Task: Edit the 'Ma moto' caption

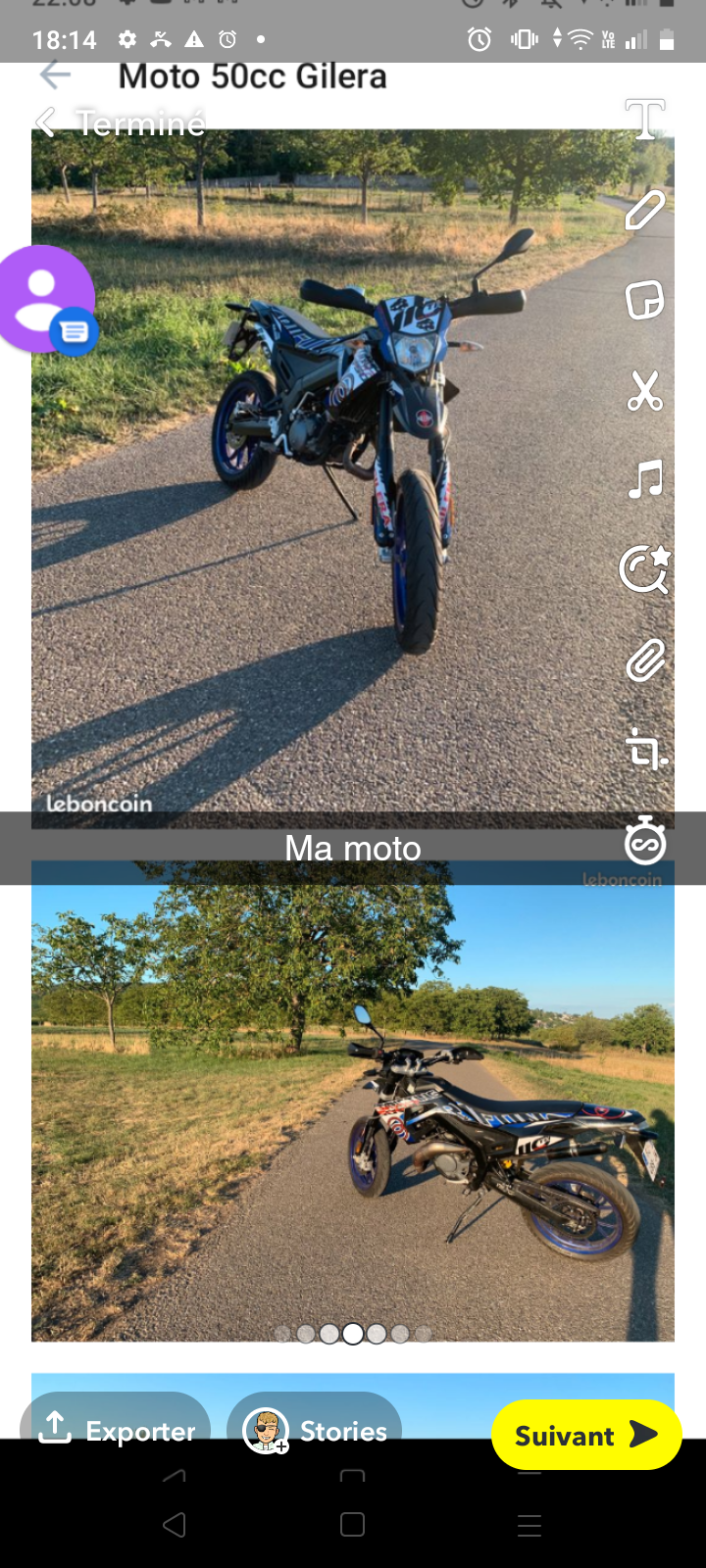Action: [x=353, y=849]
